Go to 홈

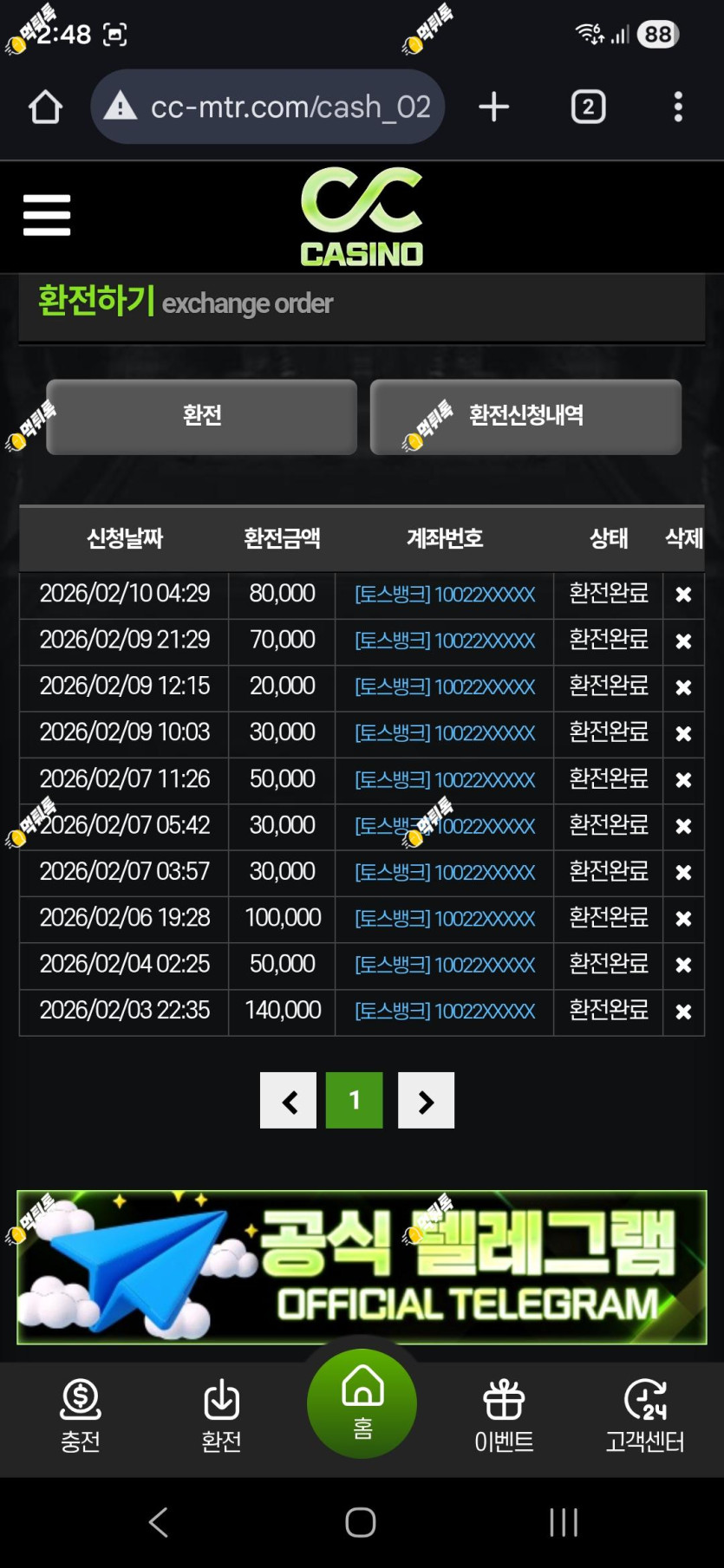coord(362,1403)
